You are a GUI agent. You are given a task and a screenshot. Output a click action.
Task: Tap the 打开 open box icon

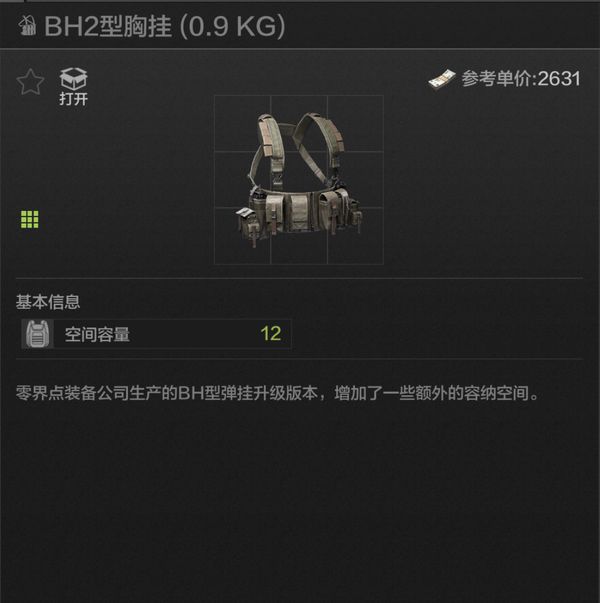pyautogui.click(x=73, y=80)
